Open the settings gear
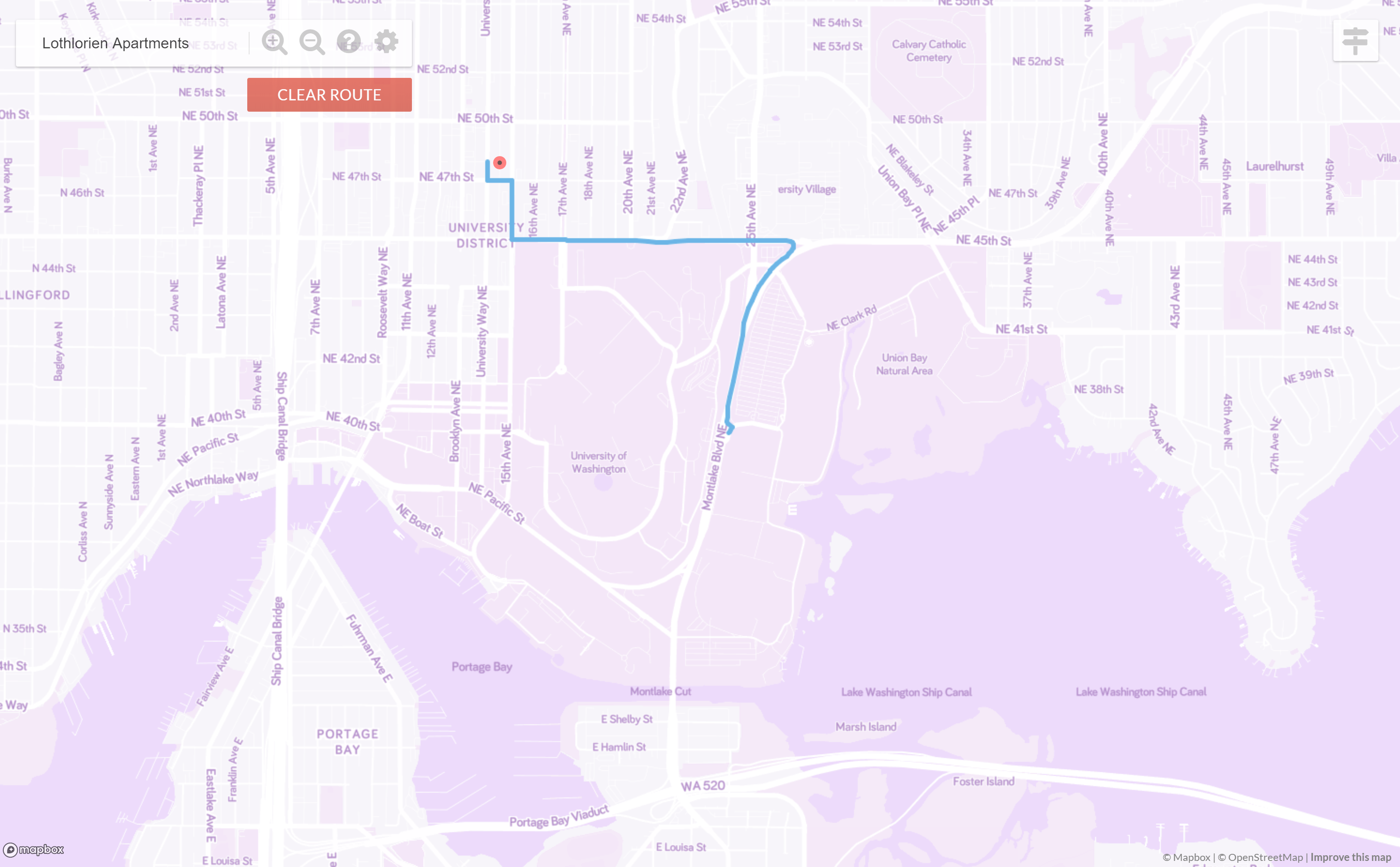The height and width of the screenshot is (867, 1400). [x=387, y=42]
